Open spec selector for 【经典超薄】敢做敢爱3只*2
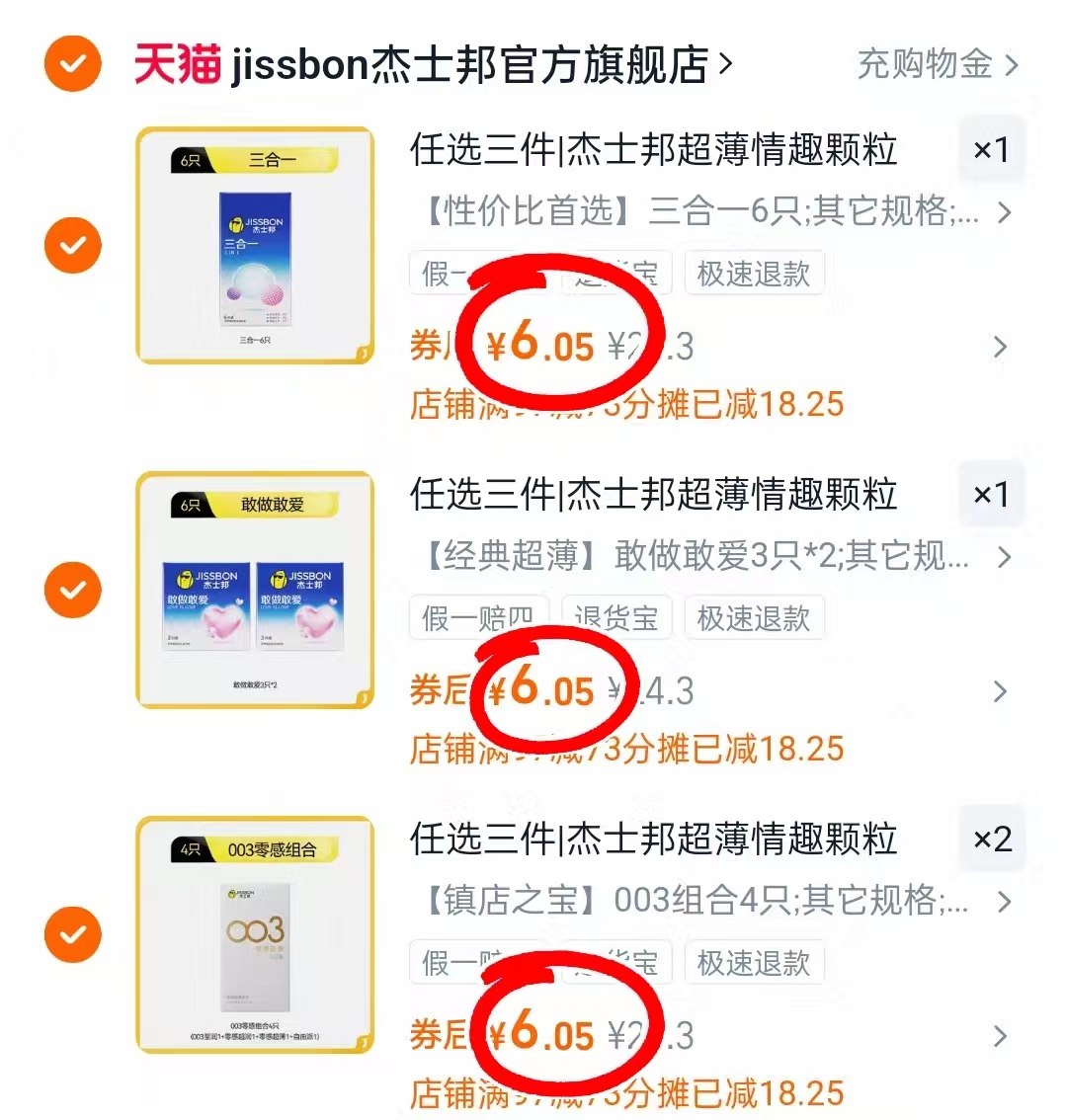 (x=692, y=557)
